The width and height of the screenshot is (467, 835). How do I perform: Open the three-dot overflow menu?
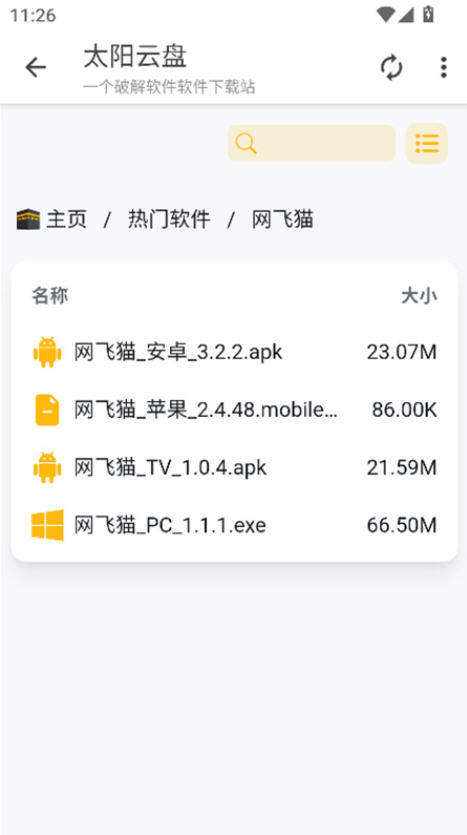(443, 67)
